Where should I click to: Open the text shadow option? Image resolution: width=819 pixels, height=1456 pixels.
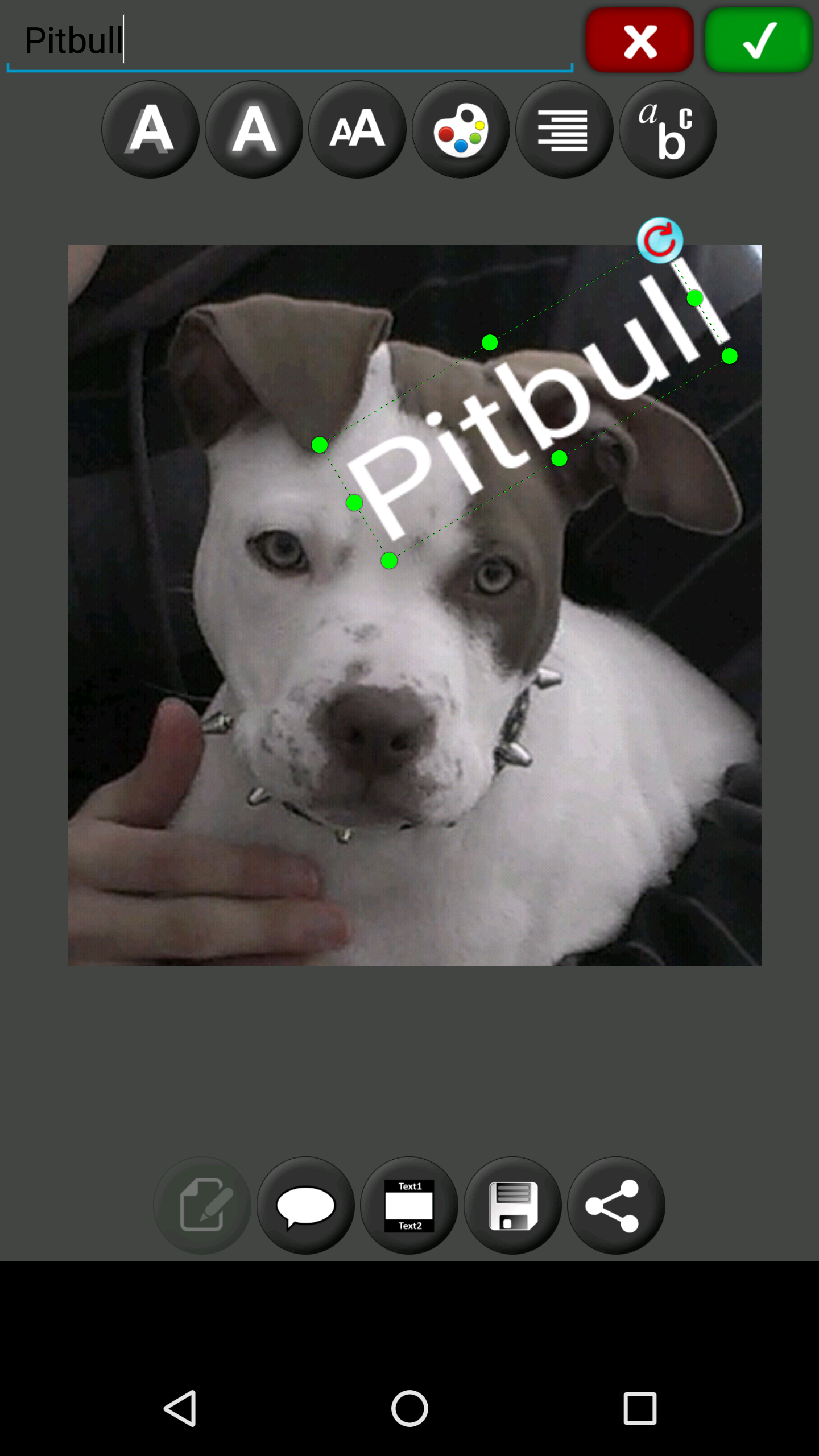[x=150, y=130]
